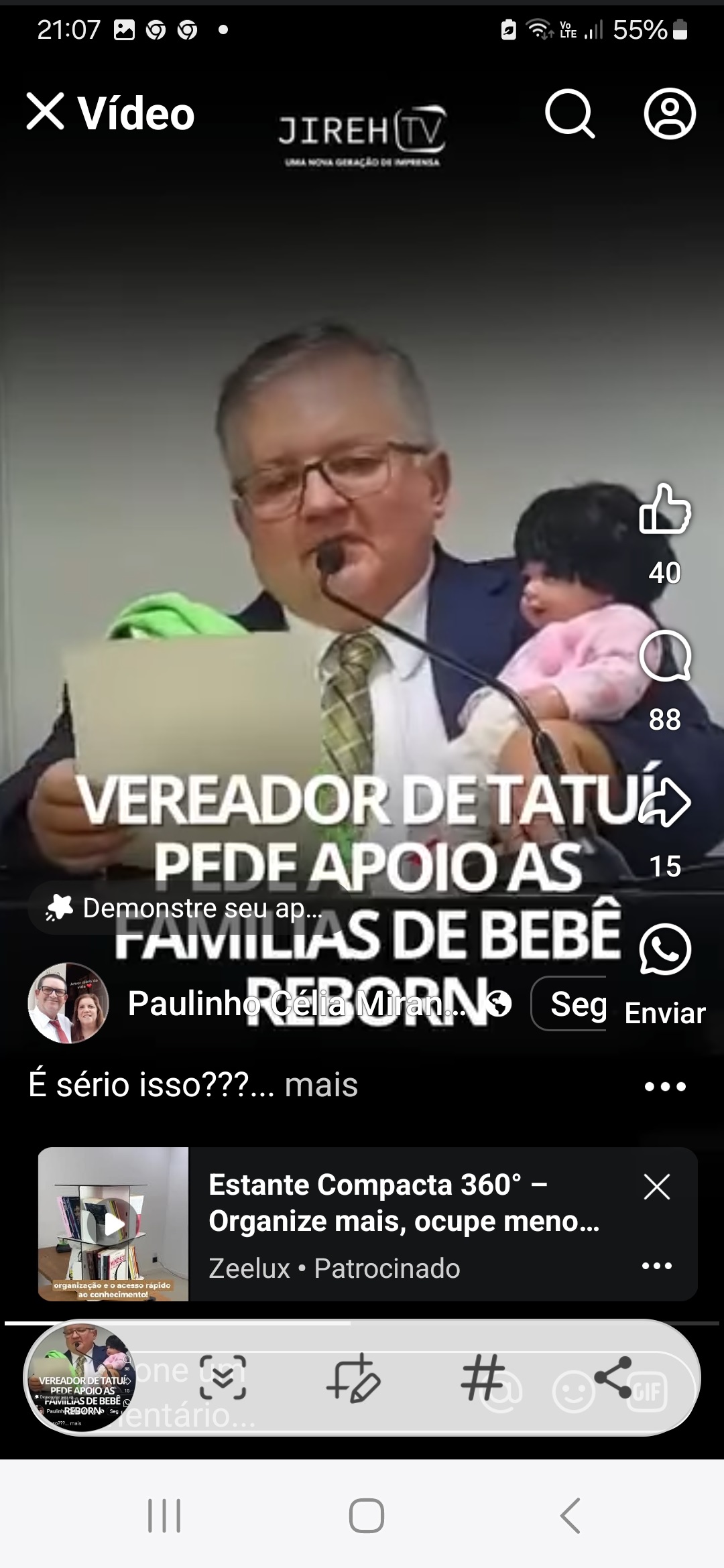
Task: Open video search
Action: tap(569, 114)
